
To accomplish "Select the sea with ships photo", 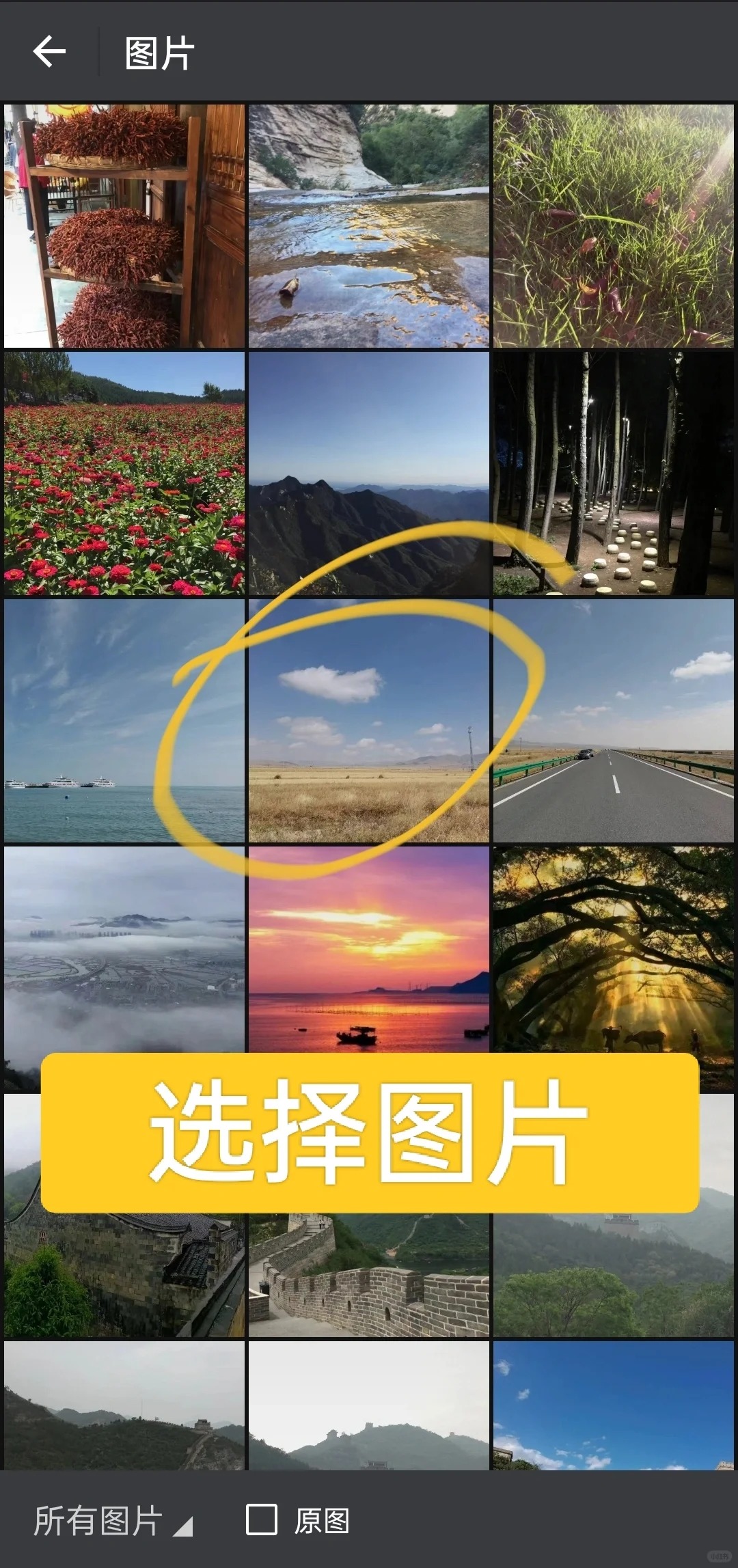I will tap(124, 720).
